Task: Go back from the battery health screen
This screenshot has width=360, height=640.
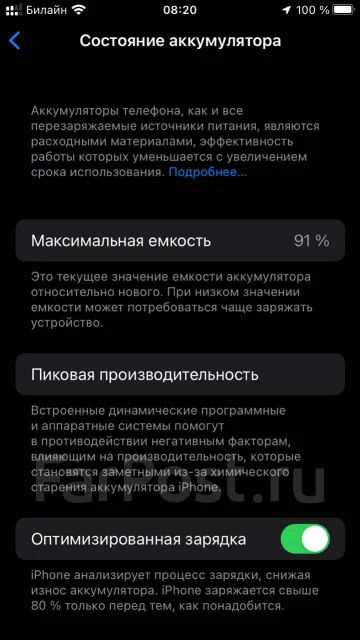Action: 14,41
